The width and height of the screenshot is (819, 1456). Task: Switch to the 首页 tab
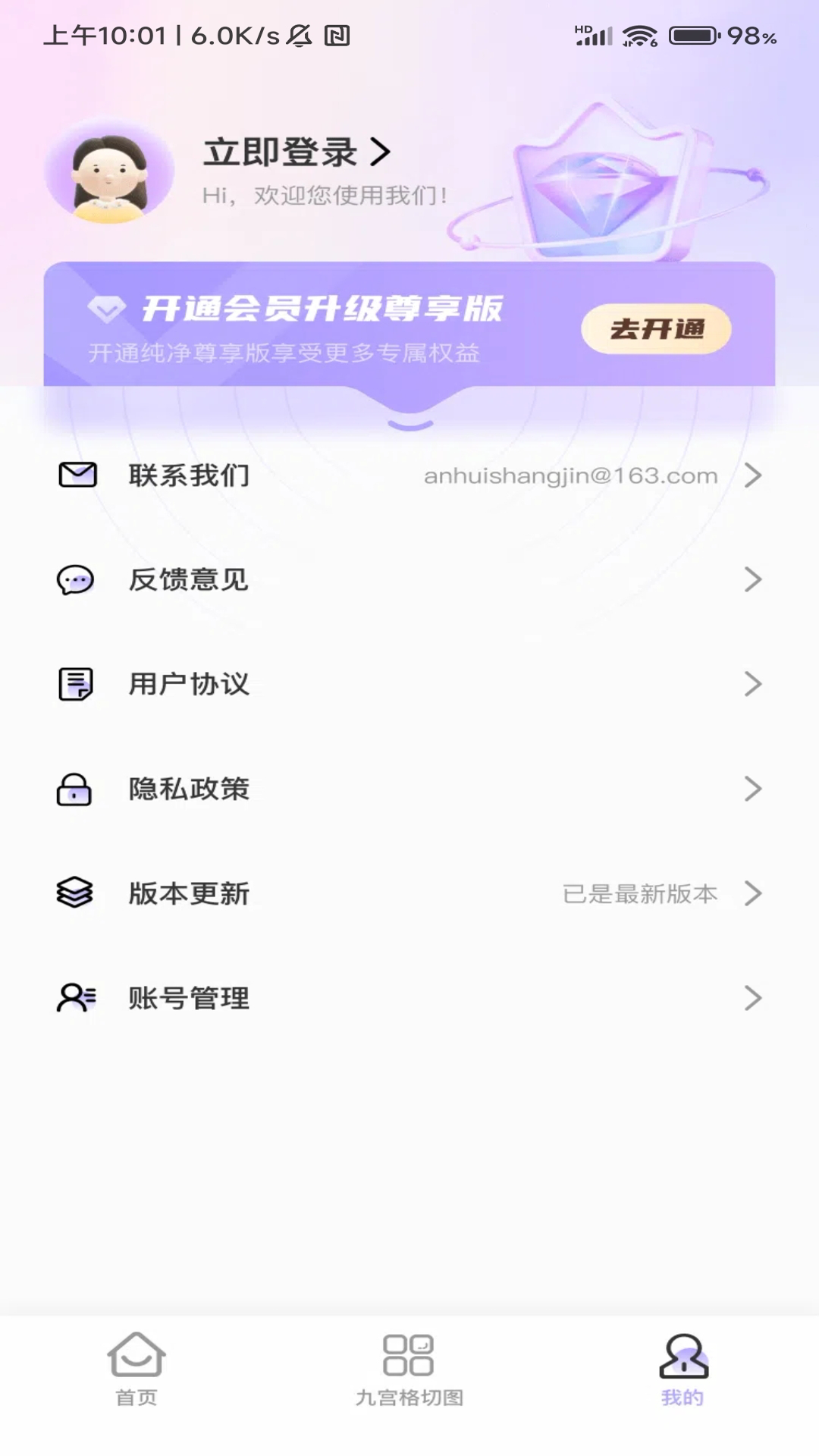click(136, 1370)
